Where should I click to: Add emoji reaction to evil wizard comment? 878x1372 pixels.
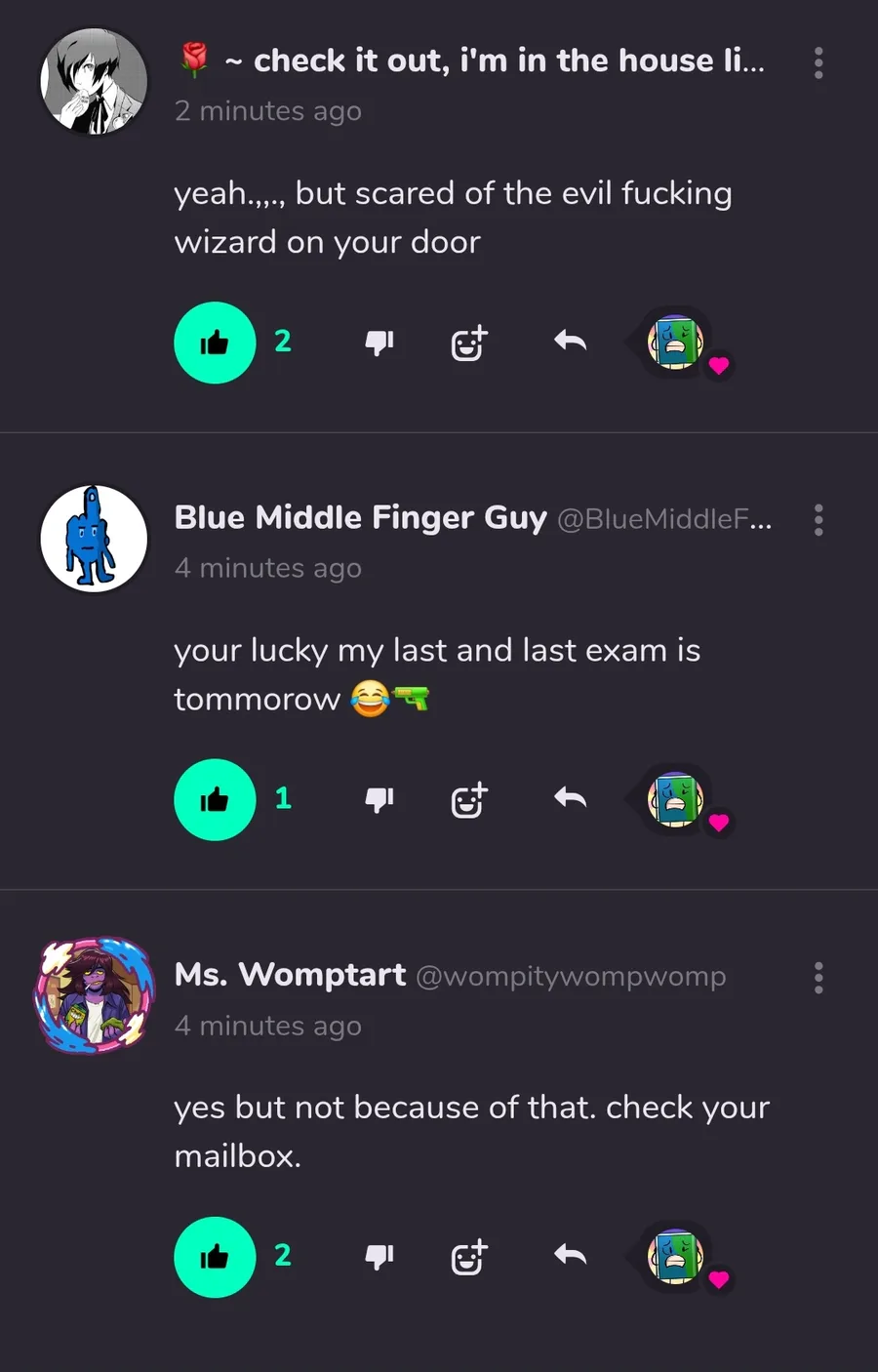(468, 343)
